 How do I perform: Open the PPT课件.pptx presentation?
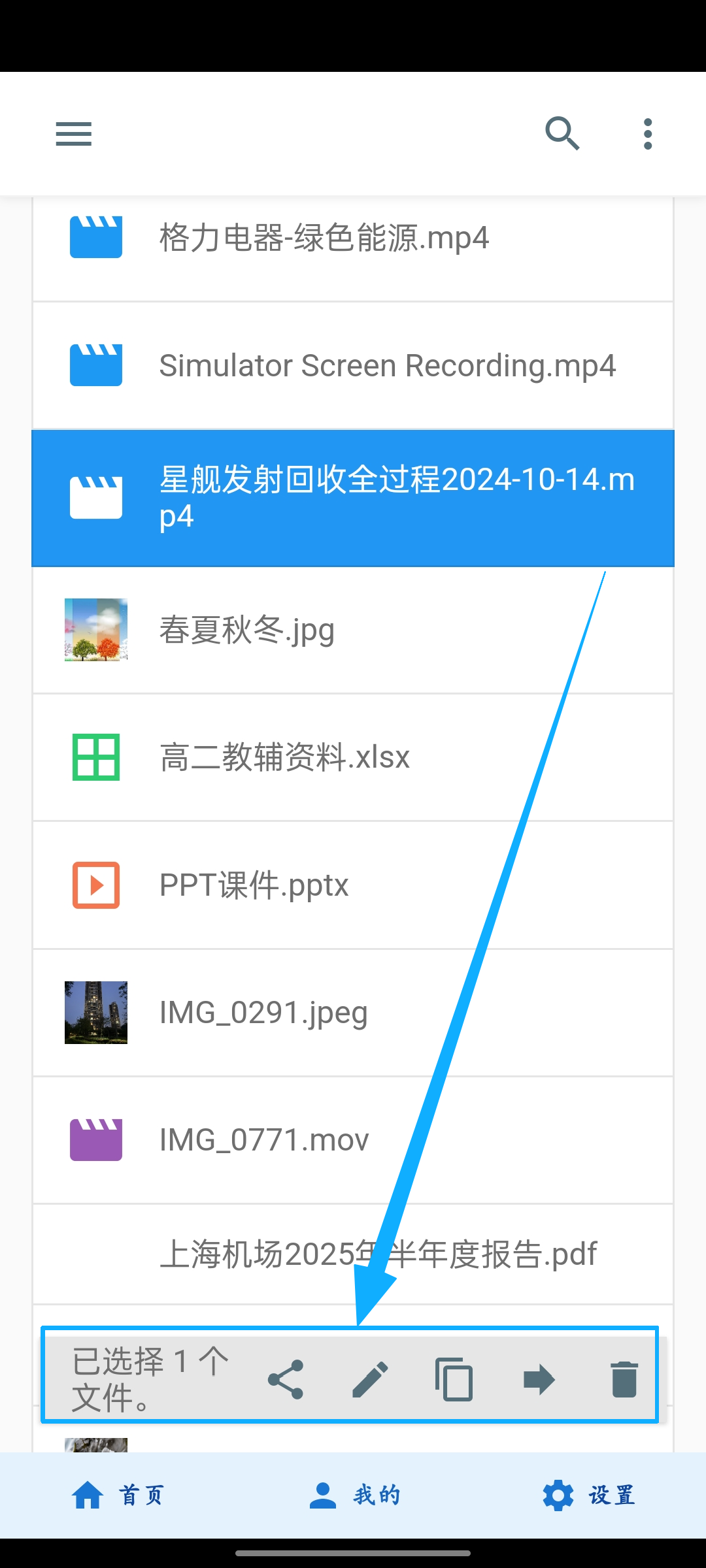tap(255, 886)
